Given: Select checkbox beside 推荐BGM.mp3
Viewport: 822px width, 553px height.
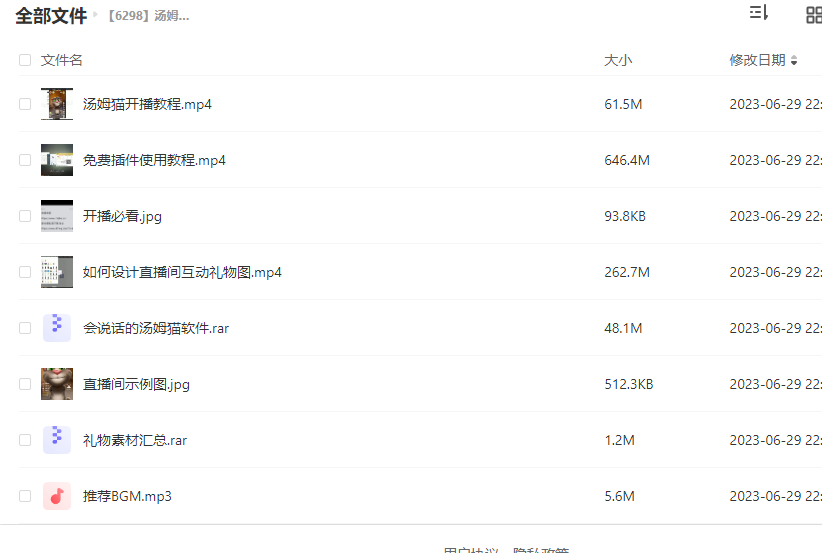Looking at the screenshot, I should click(25, 496).
